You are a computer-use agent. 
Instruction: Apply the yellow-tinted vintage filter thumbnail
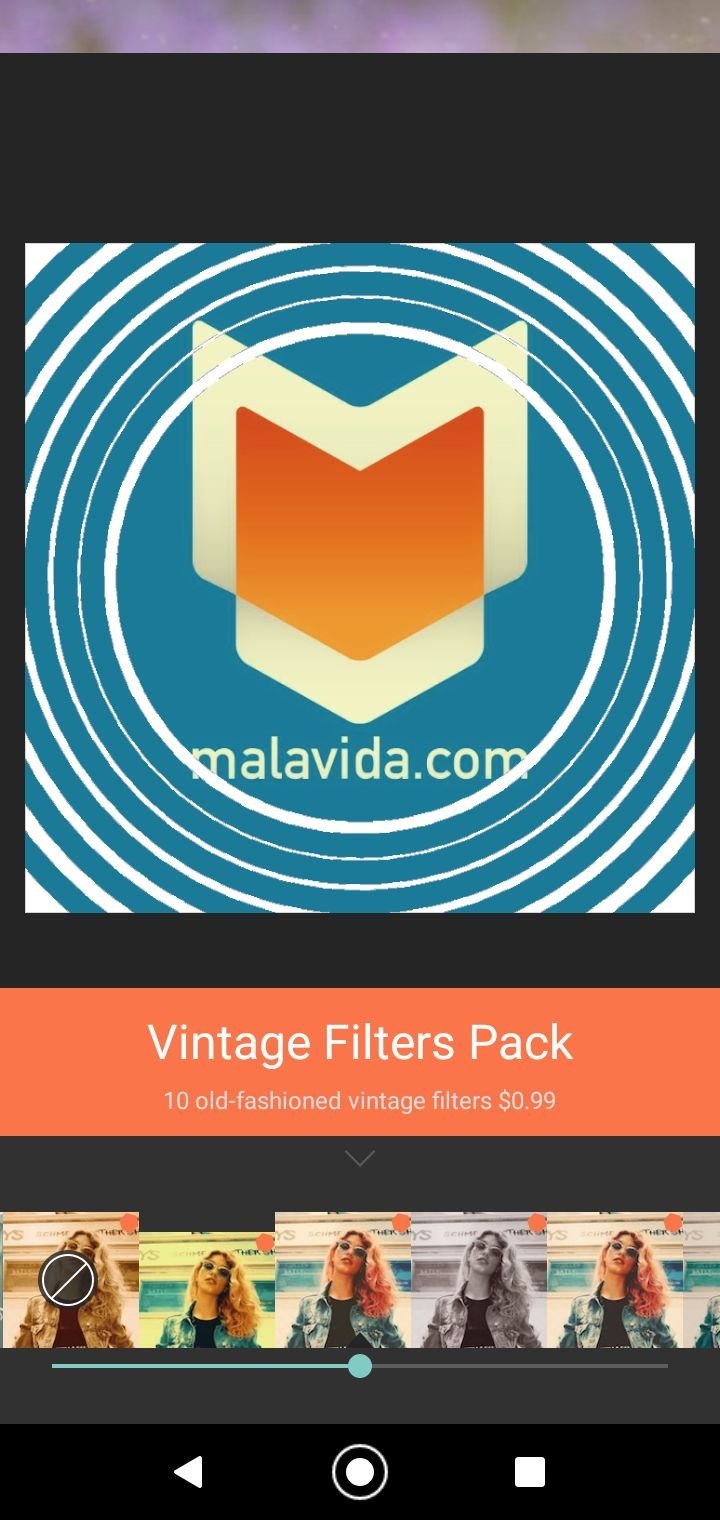207,1289
